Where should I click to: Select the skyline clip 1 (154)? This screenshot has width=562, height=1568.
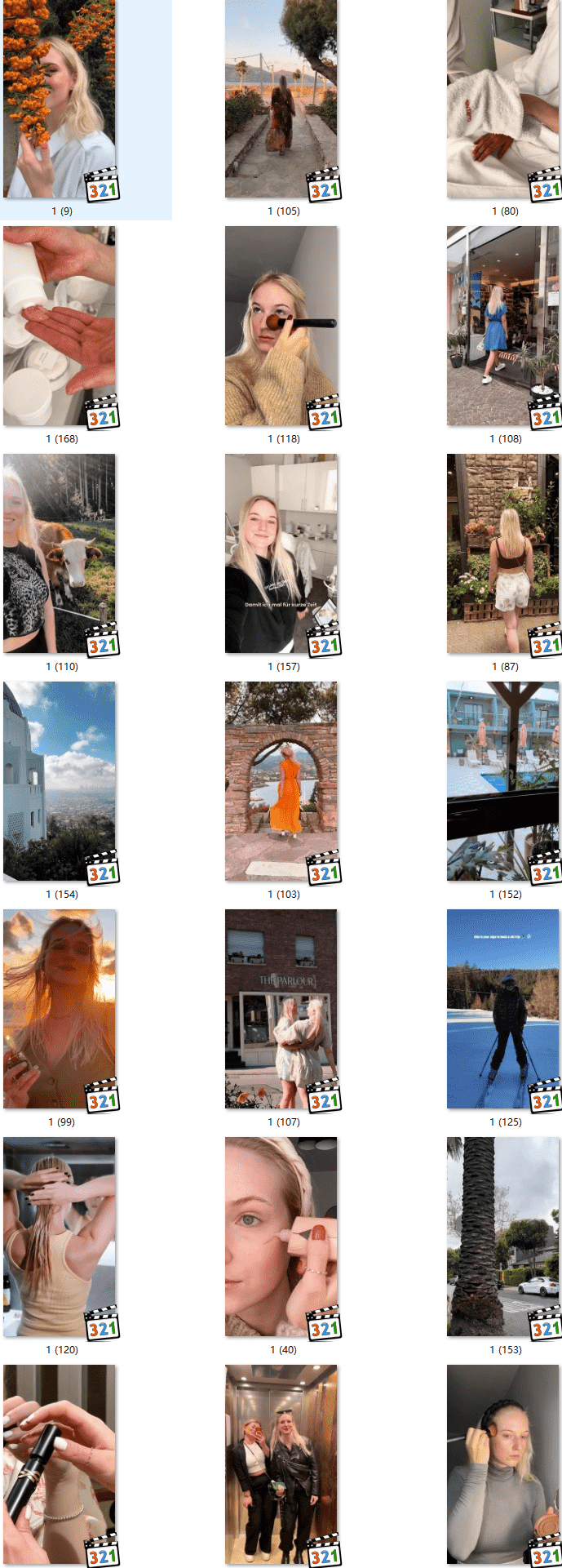point(60,782)
